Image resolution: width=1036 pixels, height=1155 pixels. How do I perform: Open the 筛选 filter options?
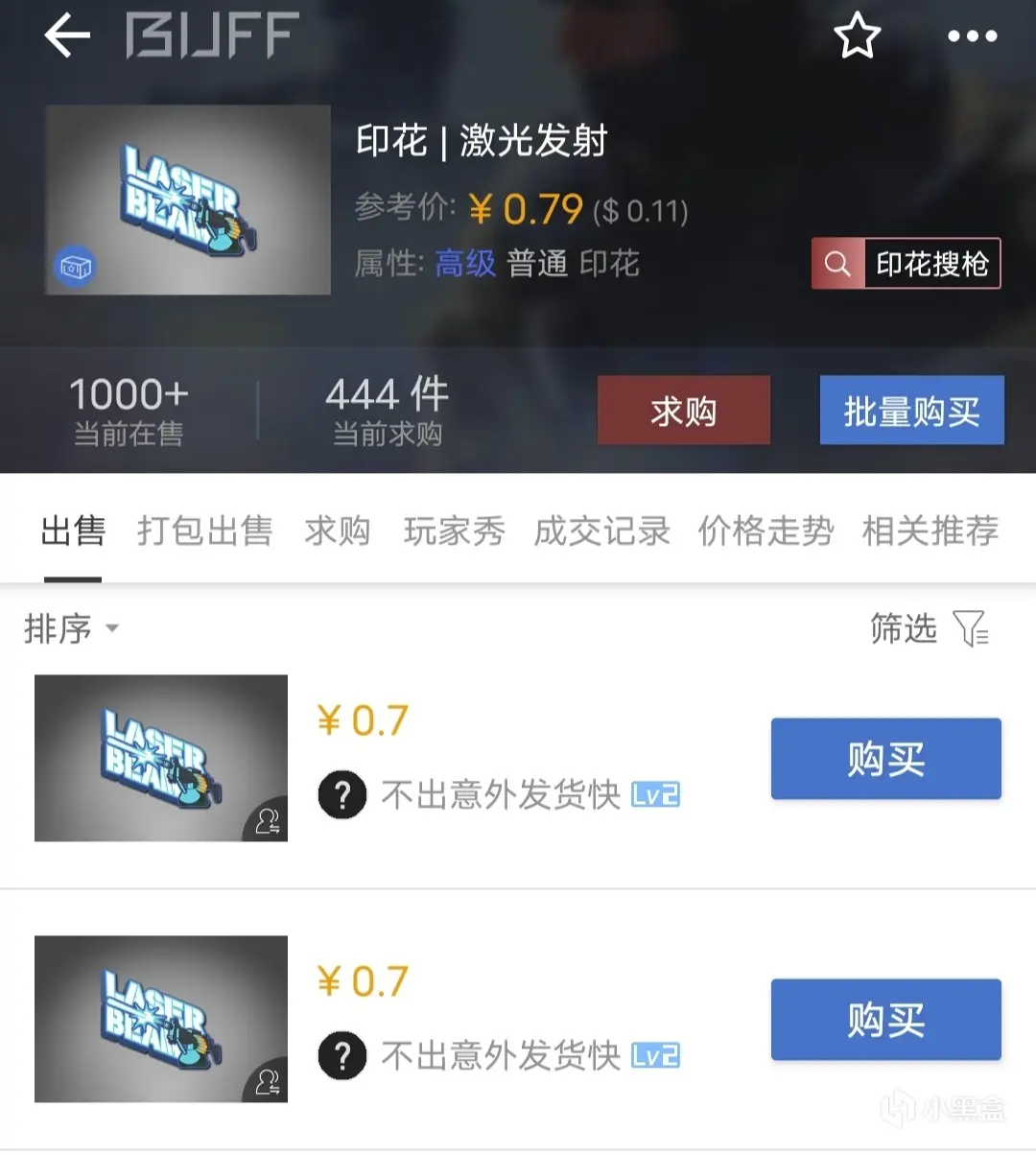pos(929,629)
